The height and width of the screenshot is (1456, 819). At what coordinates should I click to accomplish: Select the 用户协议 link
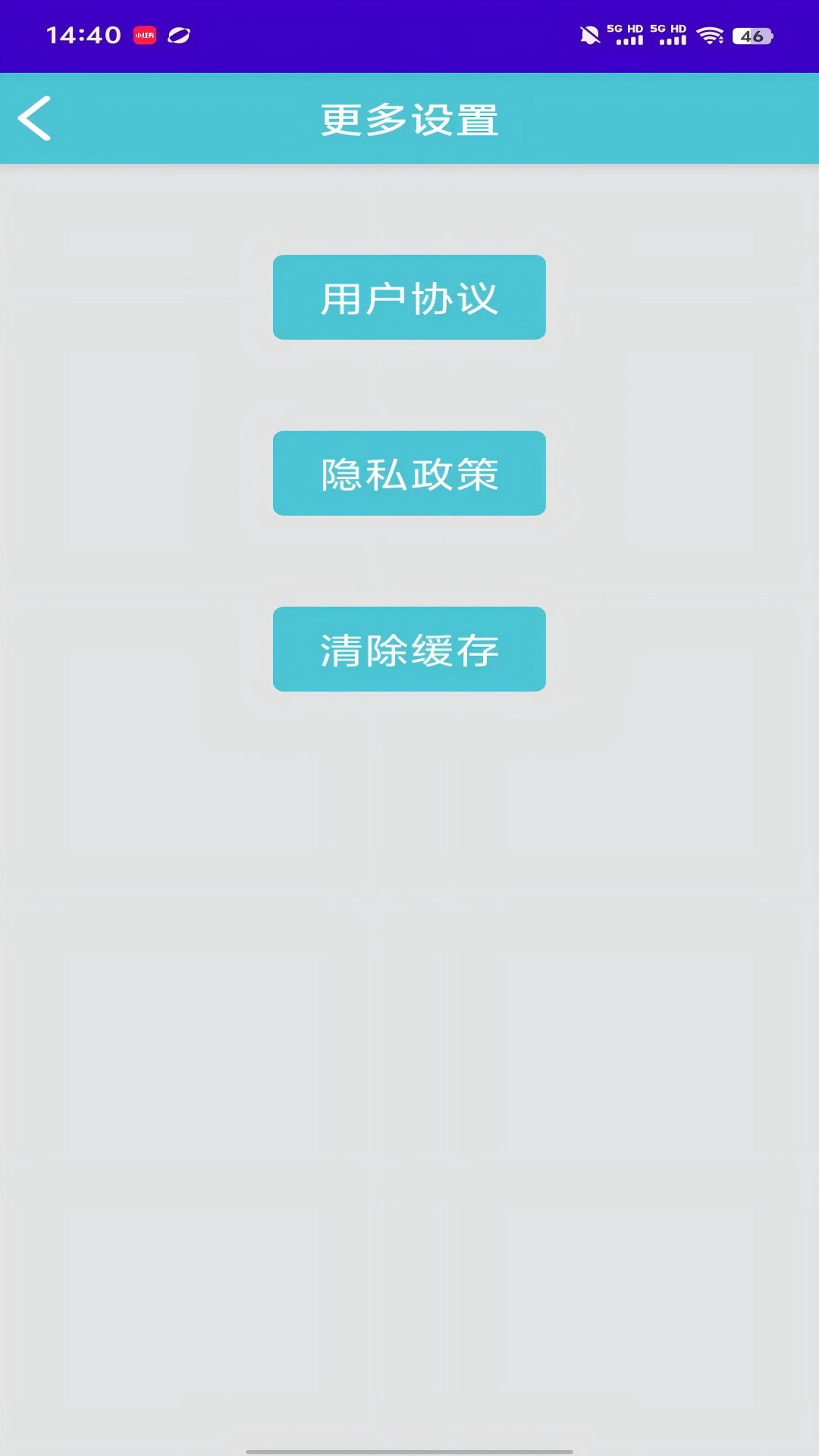click(409, 297)
